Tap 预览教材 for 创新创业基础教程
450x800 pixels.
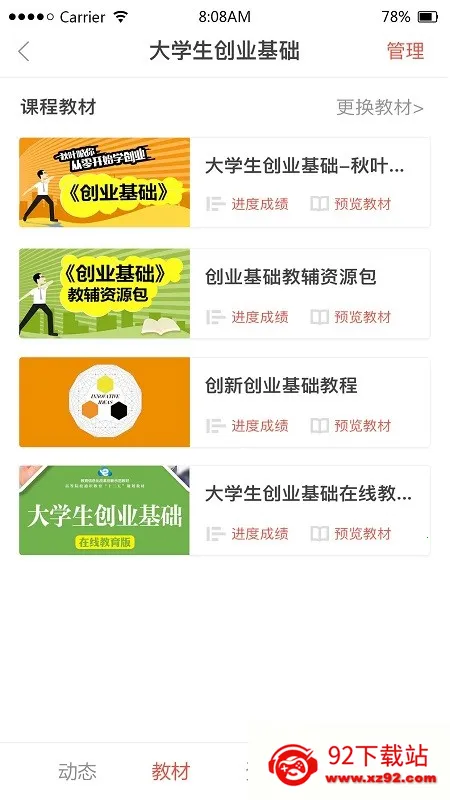click(x=351, y=426)
